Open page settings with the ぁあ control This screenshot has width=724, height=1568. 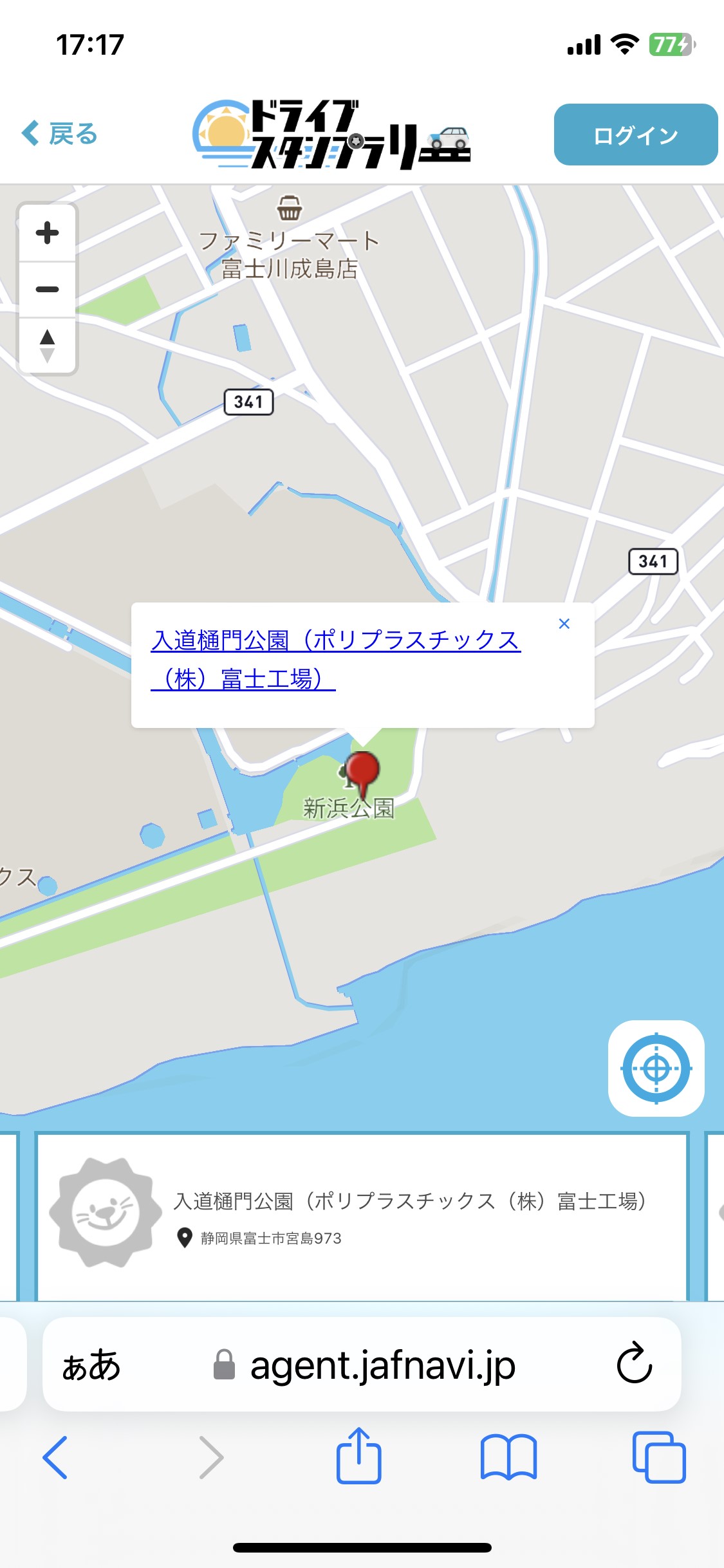[90, 1367]
